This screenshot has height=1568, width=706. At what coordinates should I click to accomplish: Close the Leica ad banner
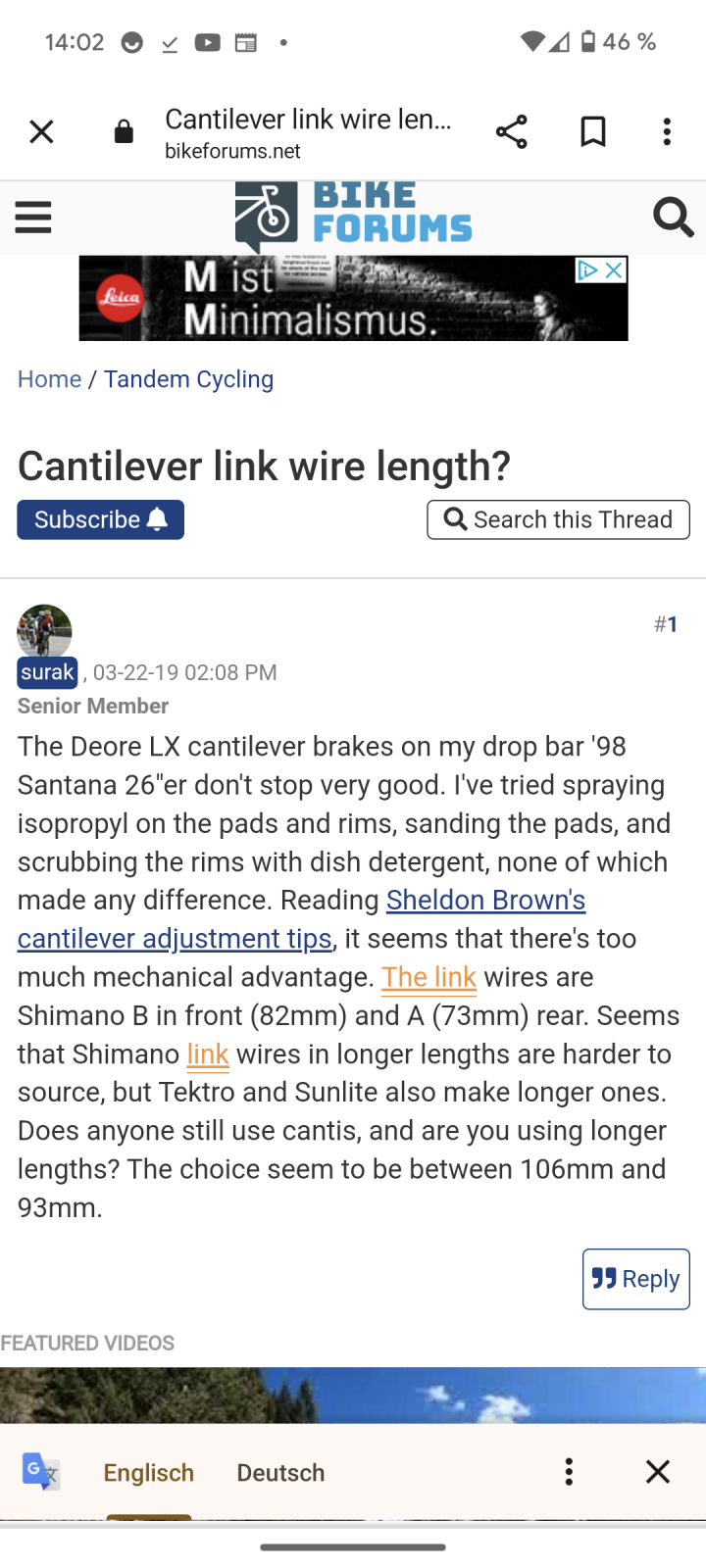point(614,270)
